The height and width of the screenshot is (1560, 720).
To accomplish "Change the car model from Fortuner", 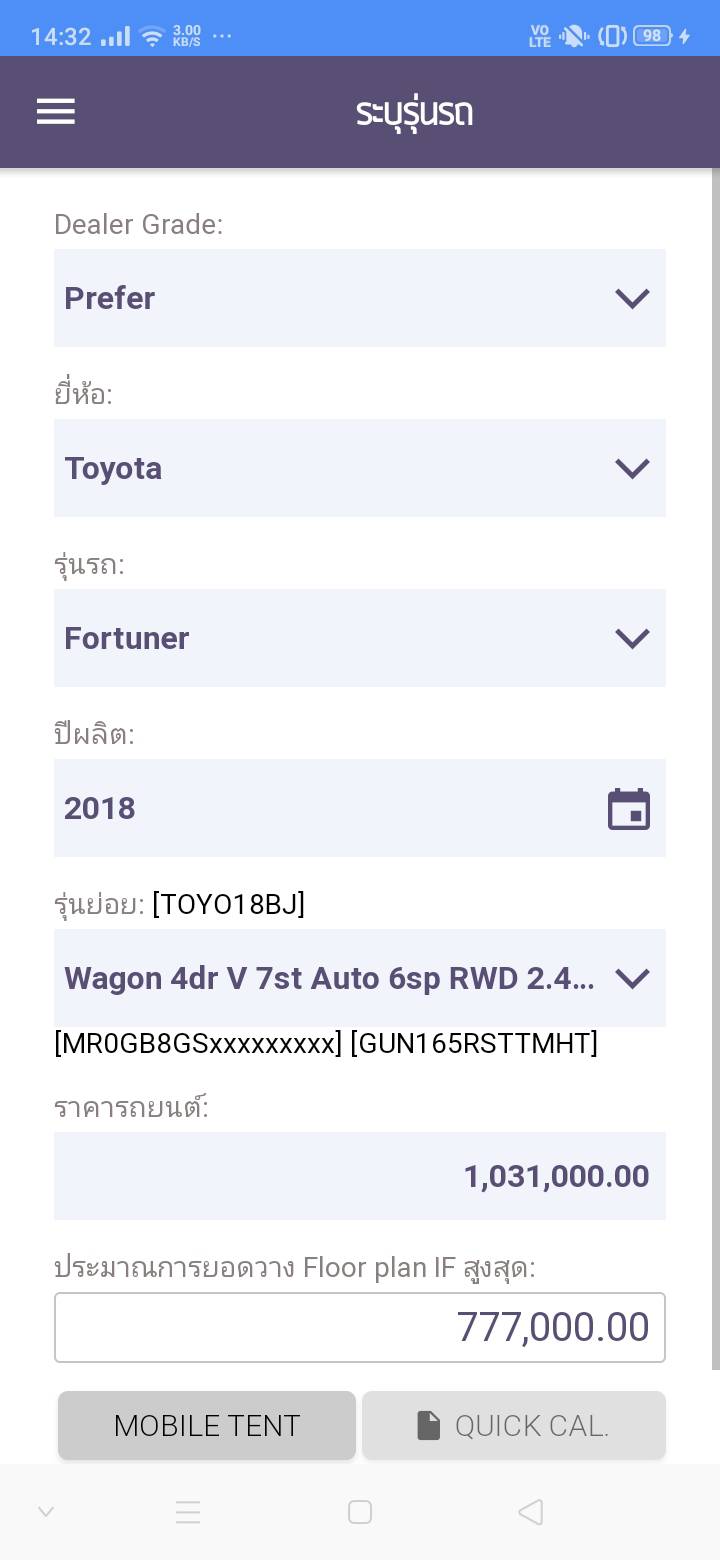I will pos(359,638).
